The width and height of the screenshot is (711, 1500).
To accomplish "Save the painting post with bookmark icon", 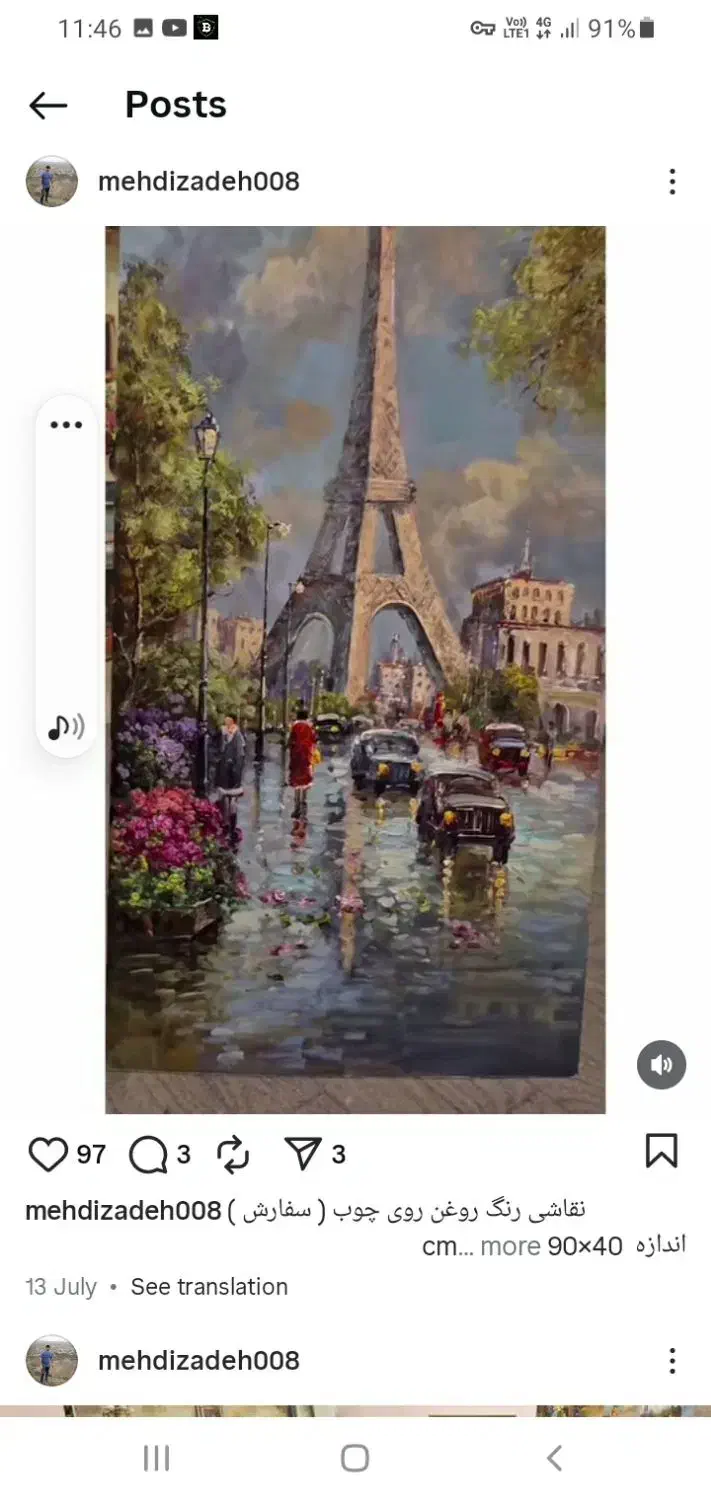I will [661, 1151].
